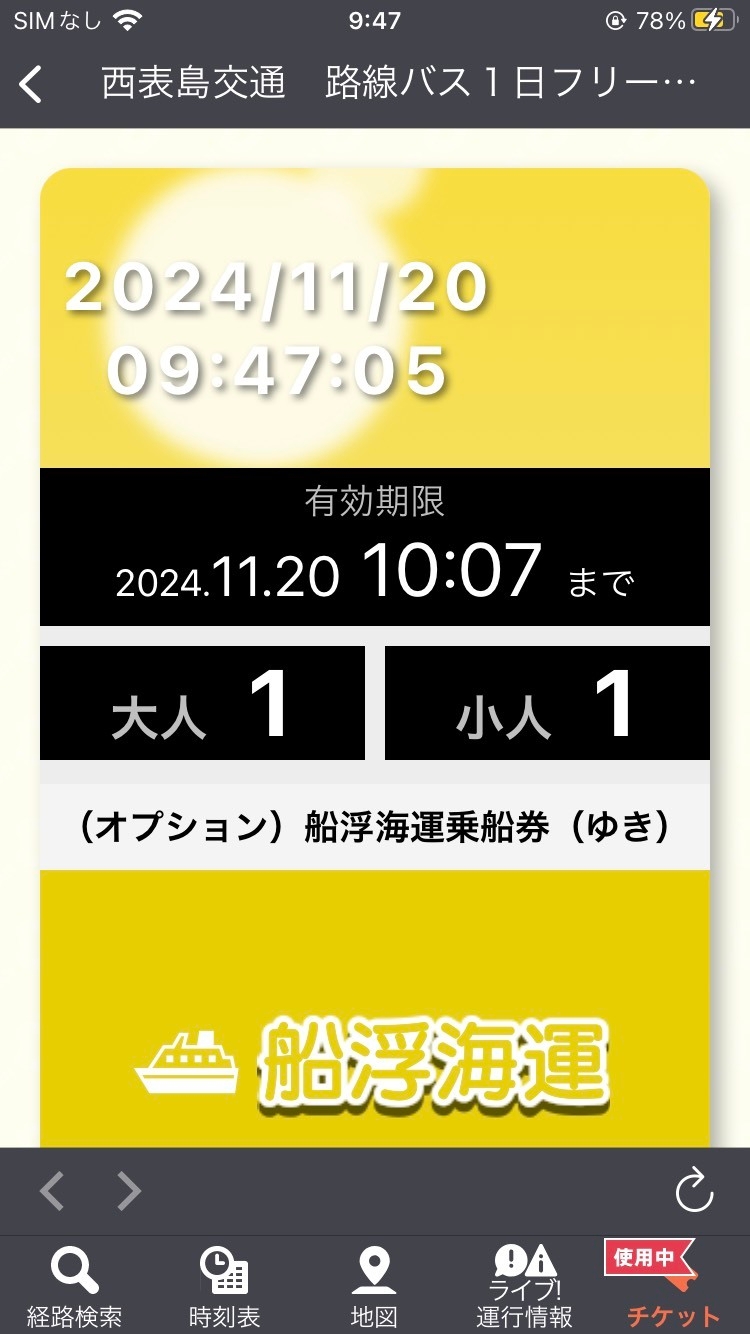Tap the browser forward arrow

[128, 1191]
